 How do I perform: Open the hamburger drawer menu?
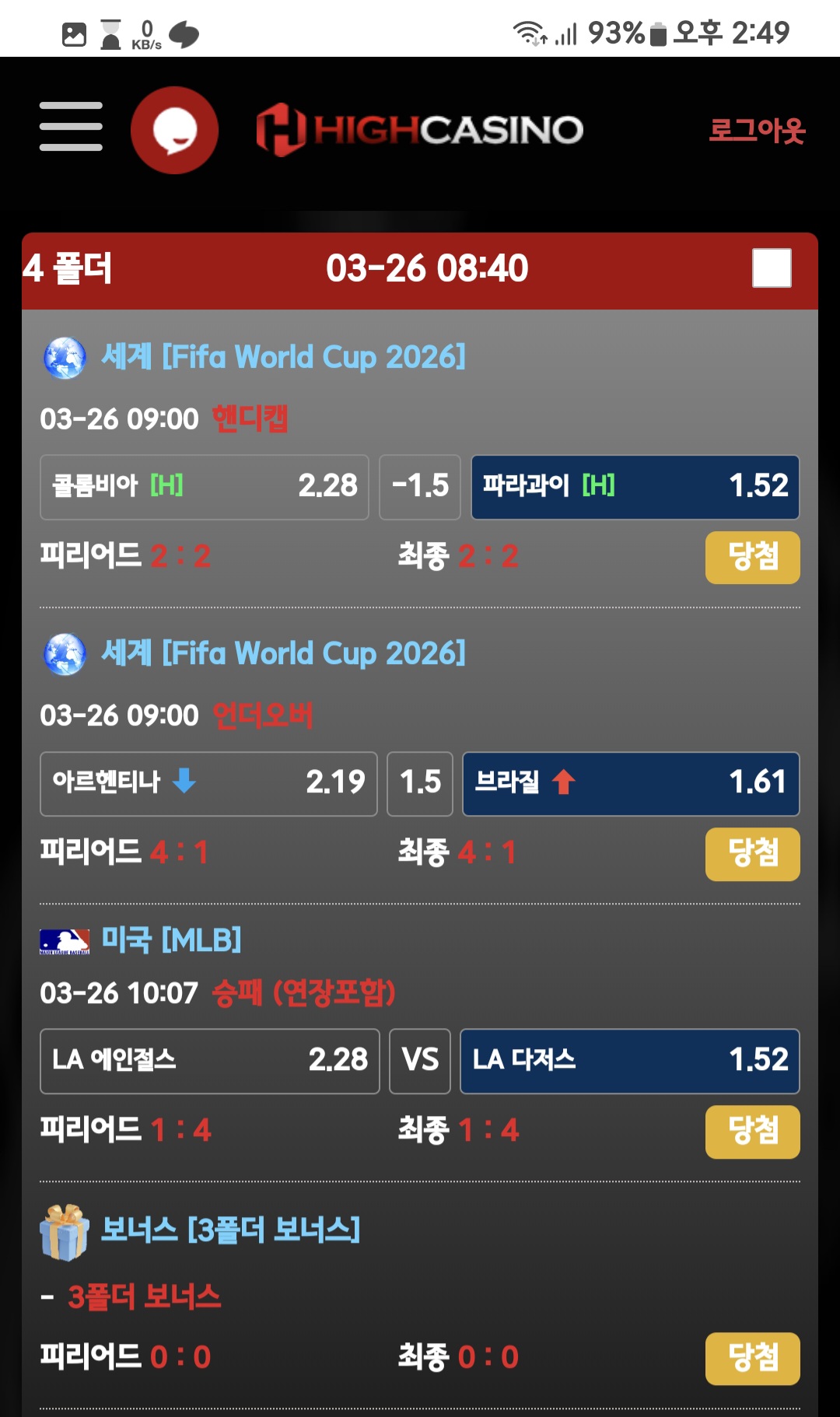click(x=71, y=127)
